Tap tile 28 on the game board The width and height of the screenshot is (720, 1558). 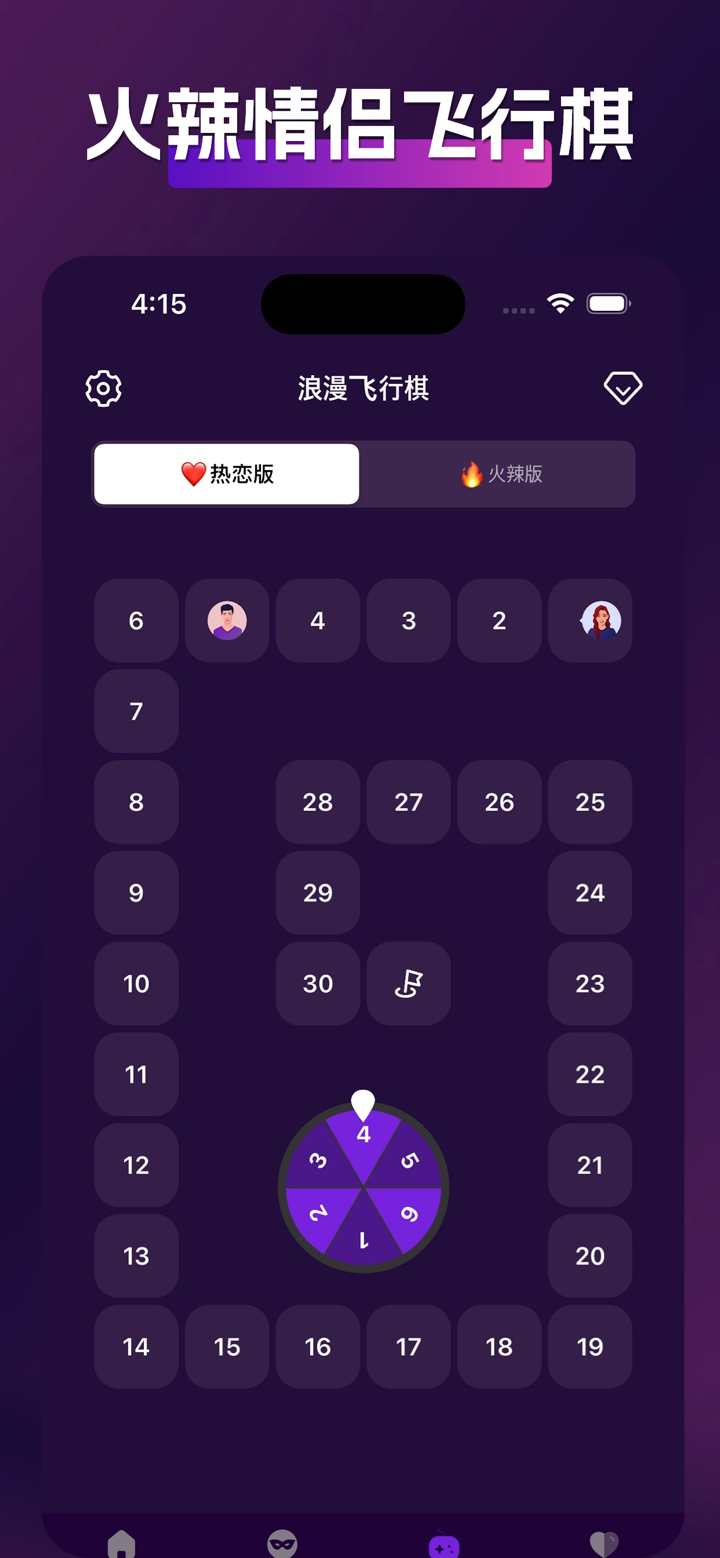(317, 802)
